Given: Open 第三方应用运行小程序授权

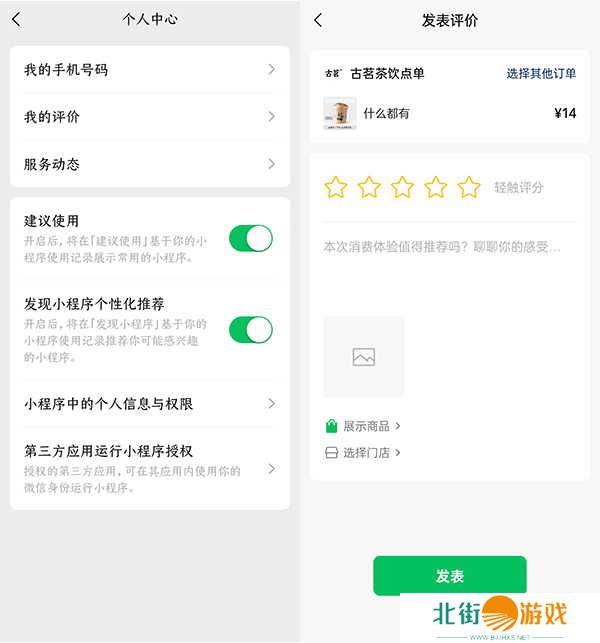Looking at the screenshot, I should (x=150, y=469).
